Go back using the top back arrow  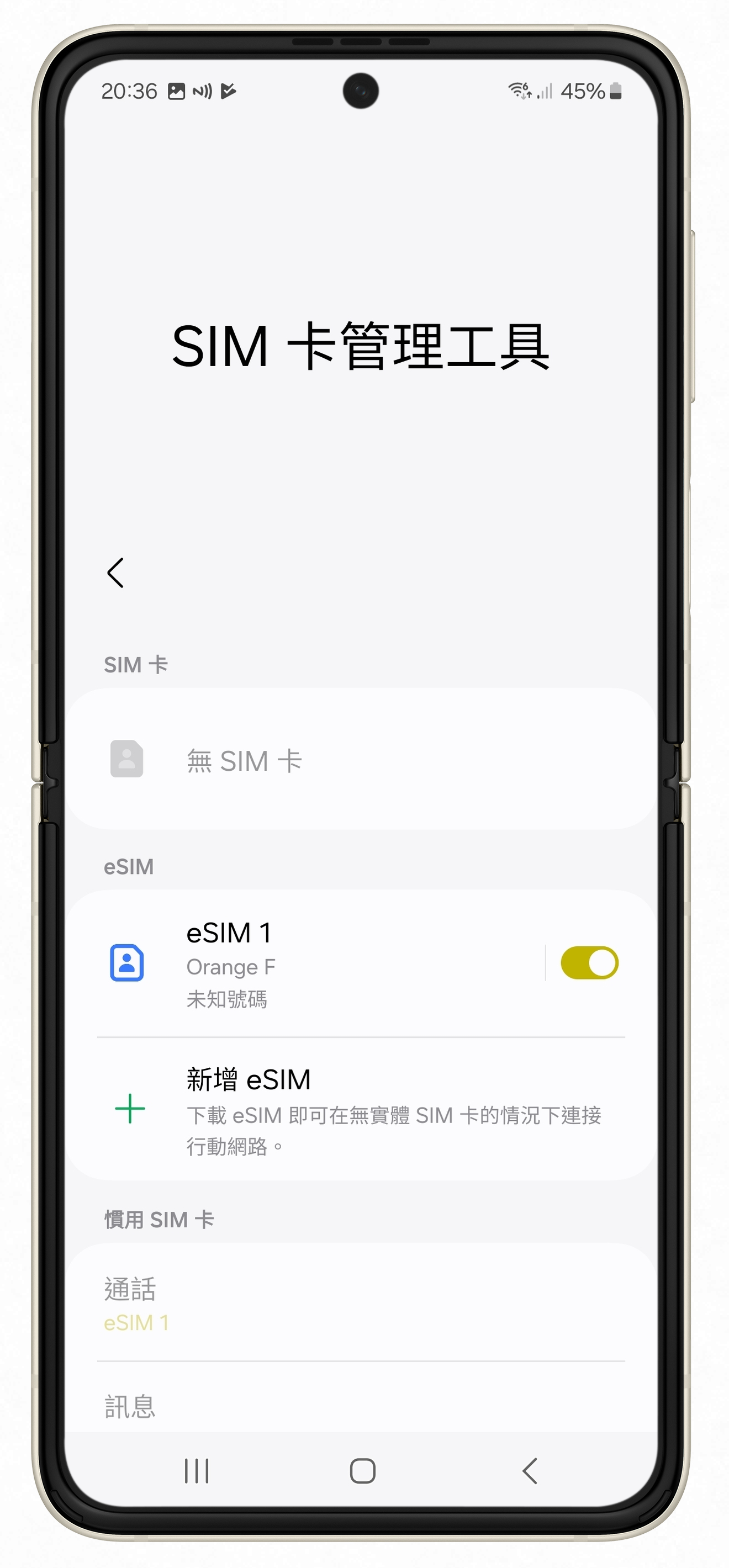tap(115, 573)
